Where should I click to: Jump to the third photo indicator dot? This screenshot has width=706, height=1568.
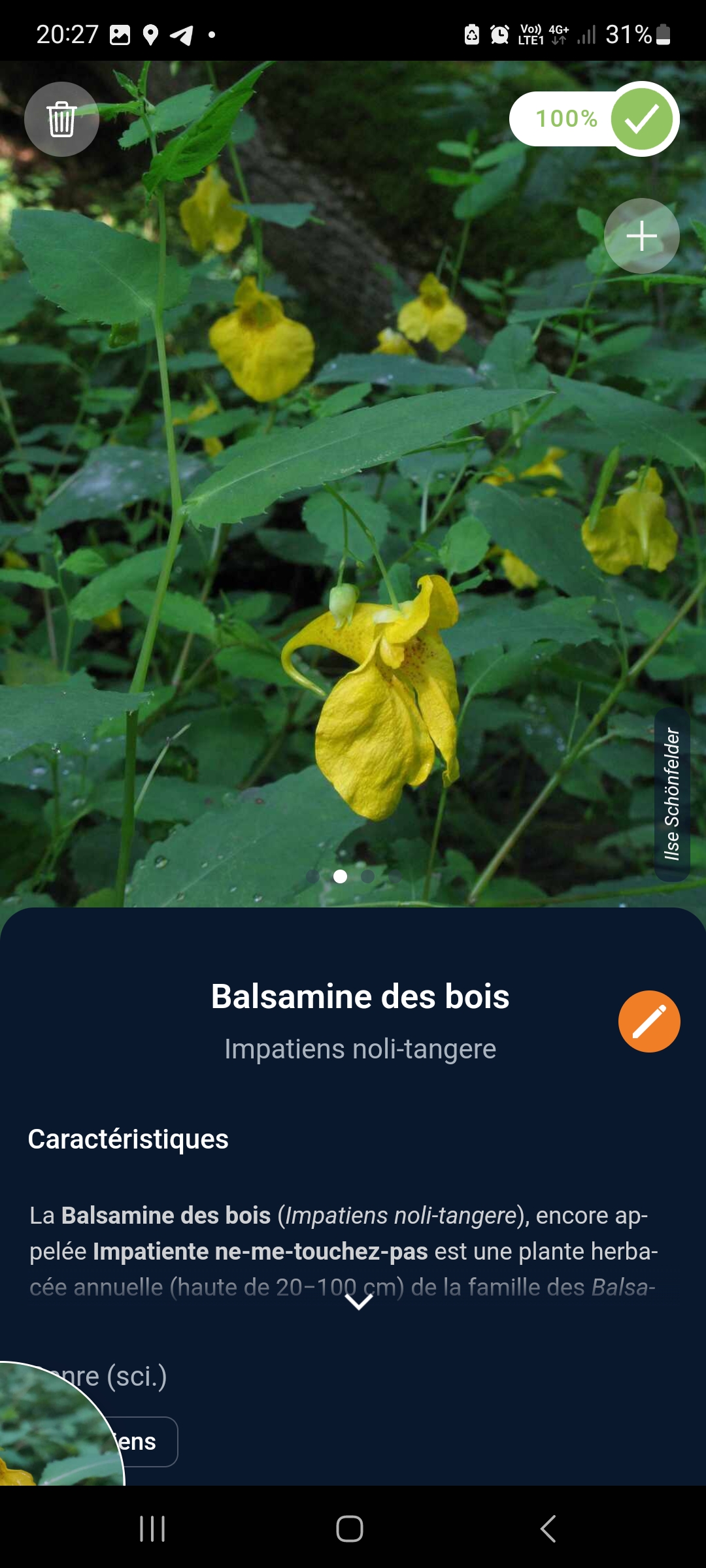click(x=368, y=876)
